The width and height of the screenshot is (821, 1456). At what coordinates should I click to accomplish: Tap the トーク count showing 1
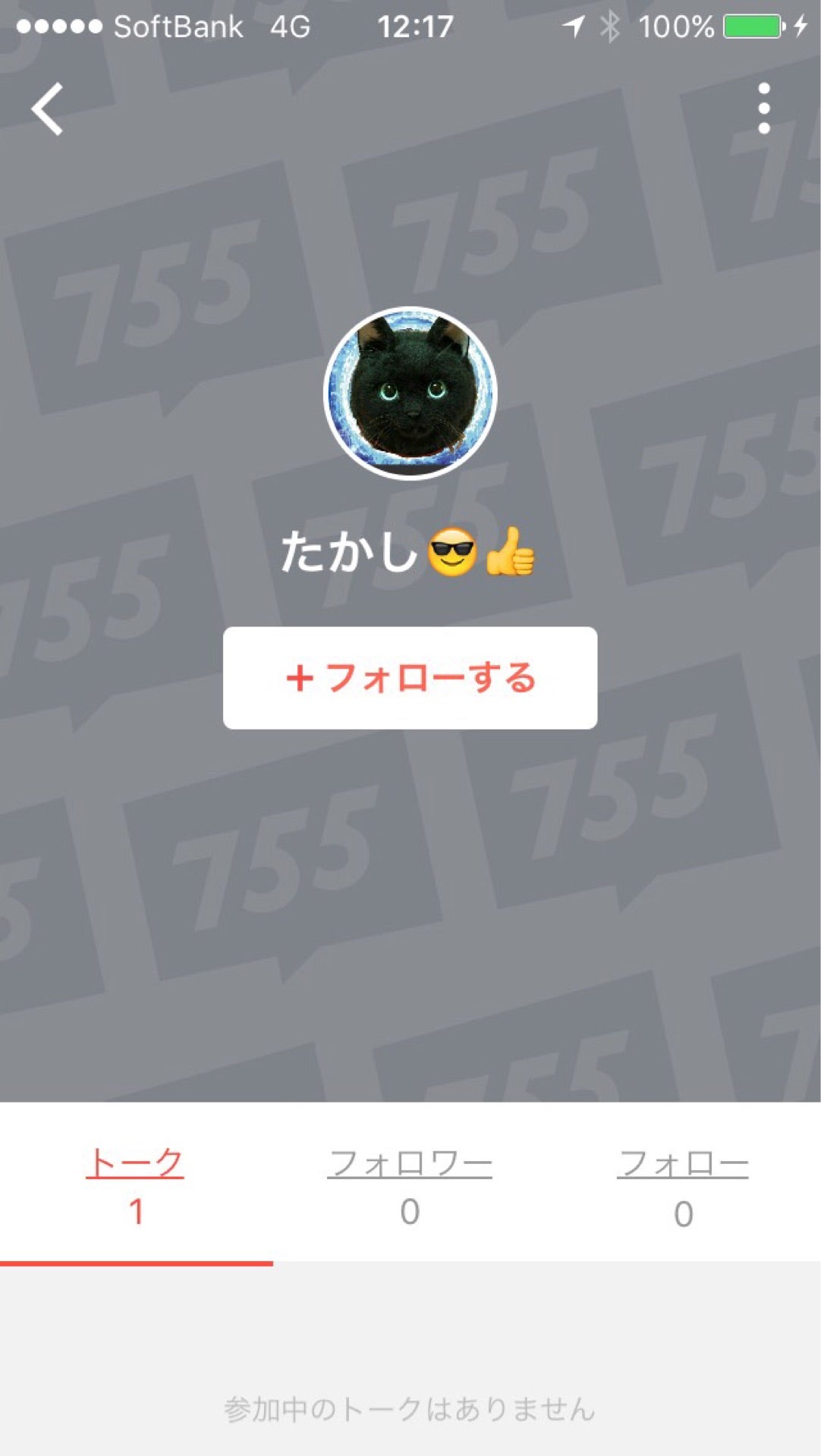tap(137, 1211)
